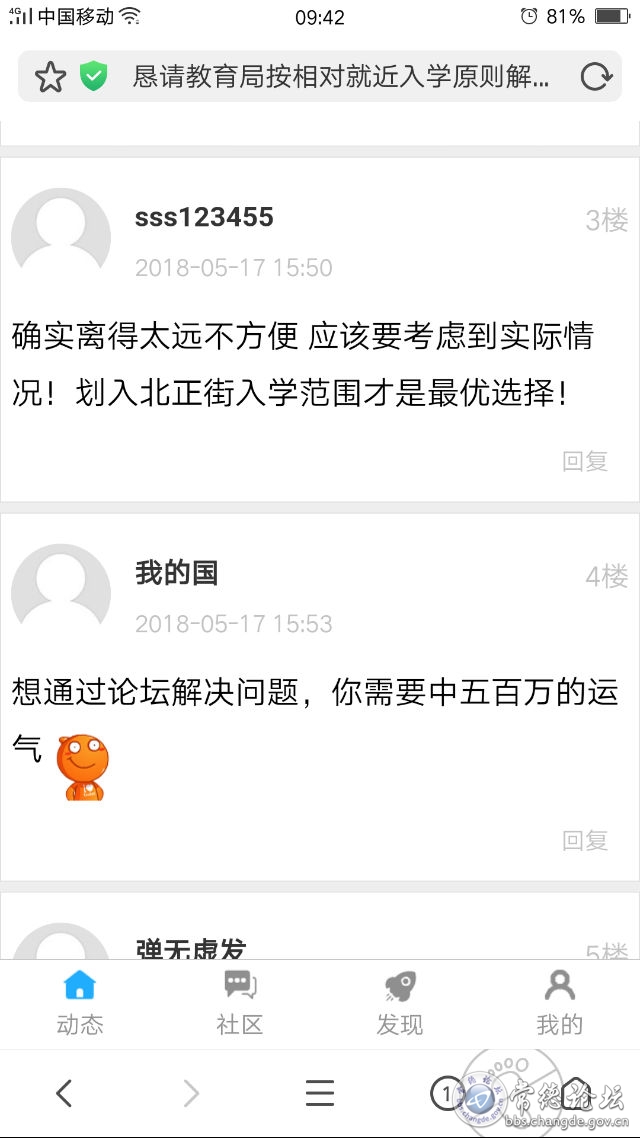Screen dimensions: 640x1138
Task: Reply to sss123455's comment
Action: tap(585, 461)
